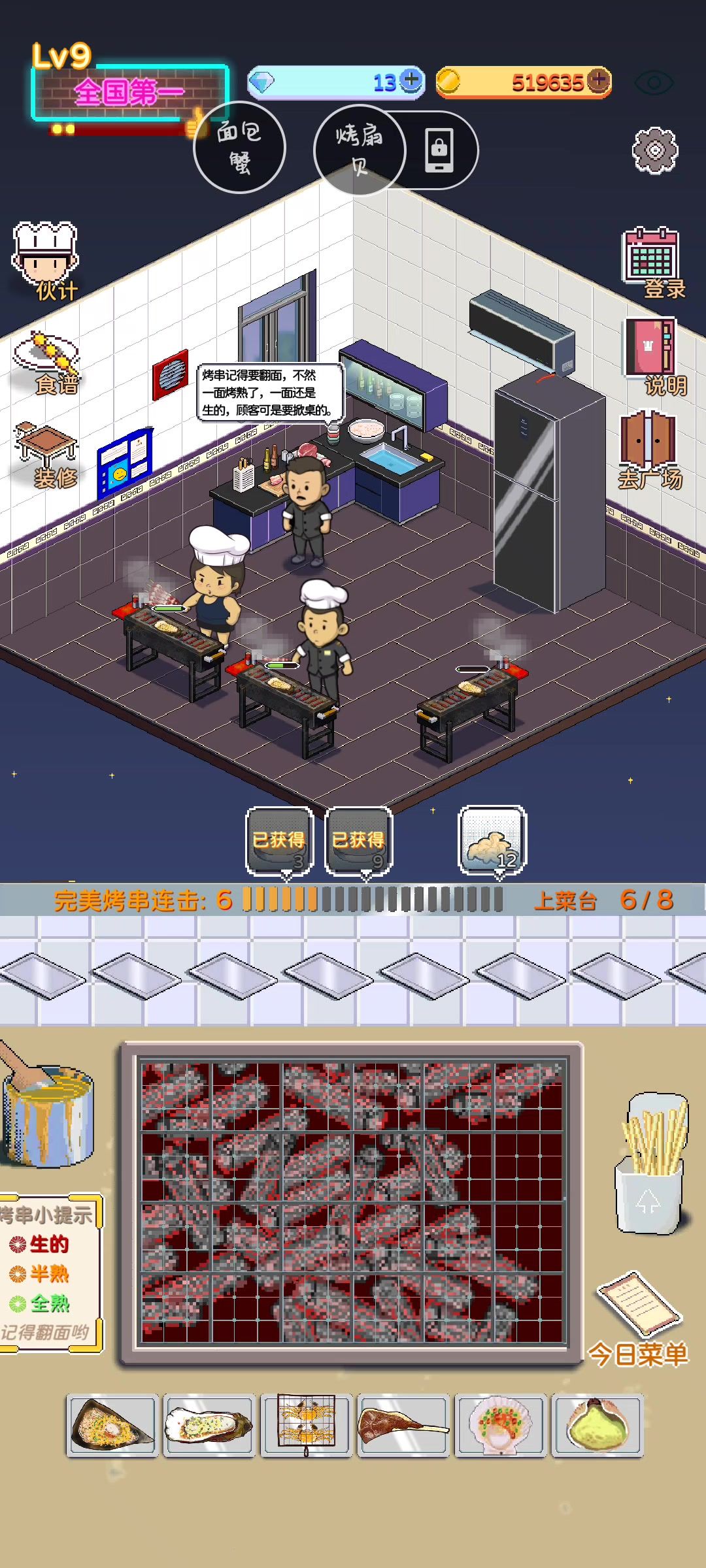
Task: Open 今日菜单 today's menu
Action: pos(639,1318)
